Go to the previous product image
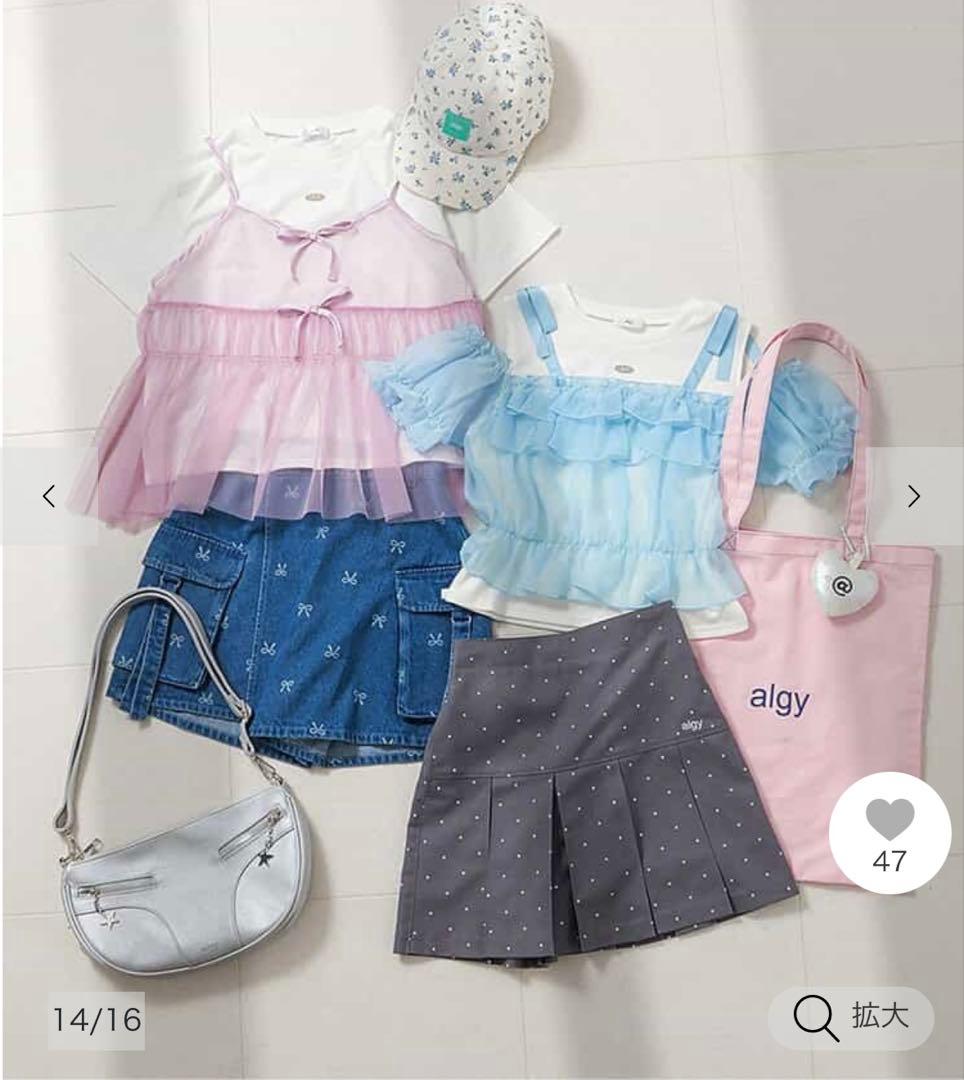 (x=49, y=496)
